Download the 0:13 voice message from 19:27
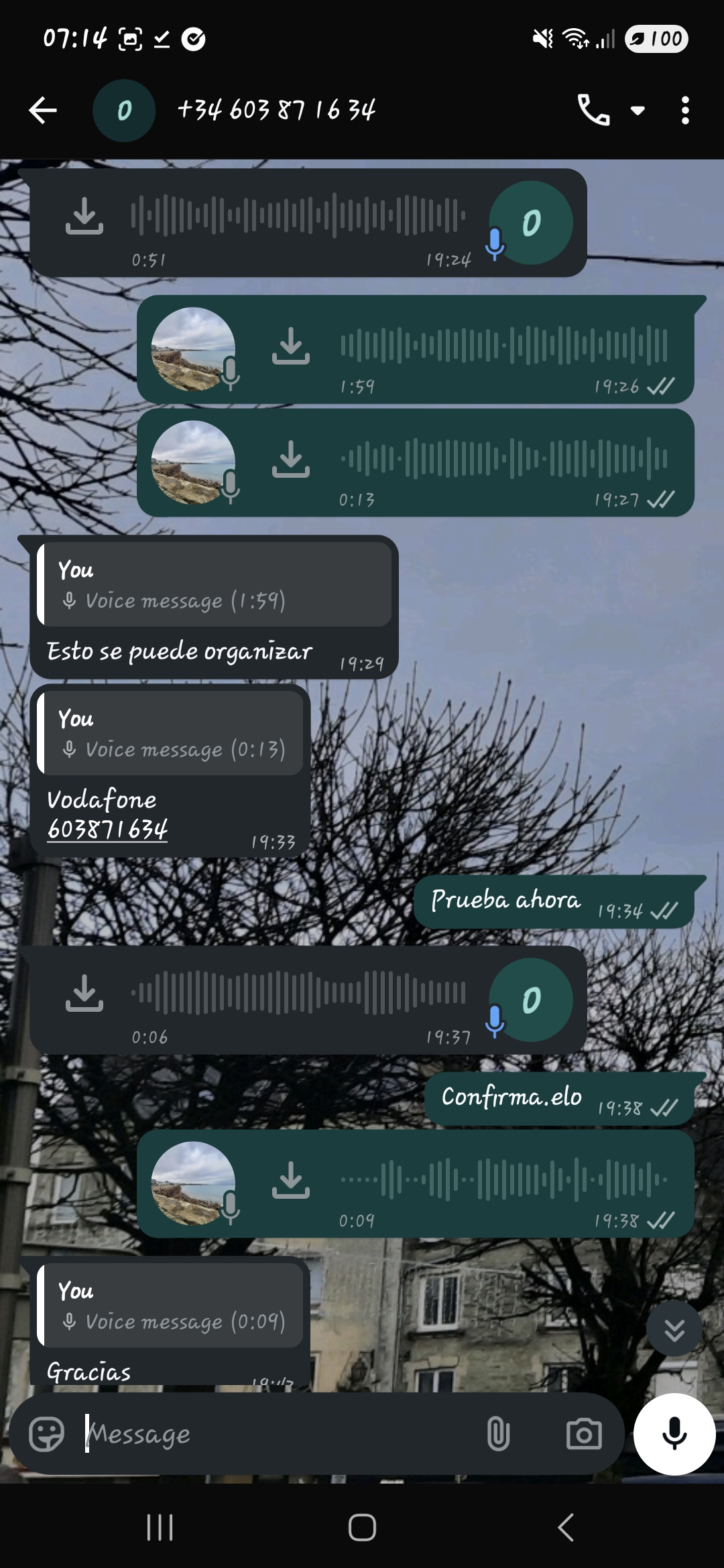 pyautogui.click(x=291, y=459)
